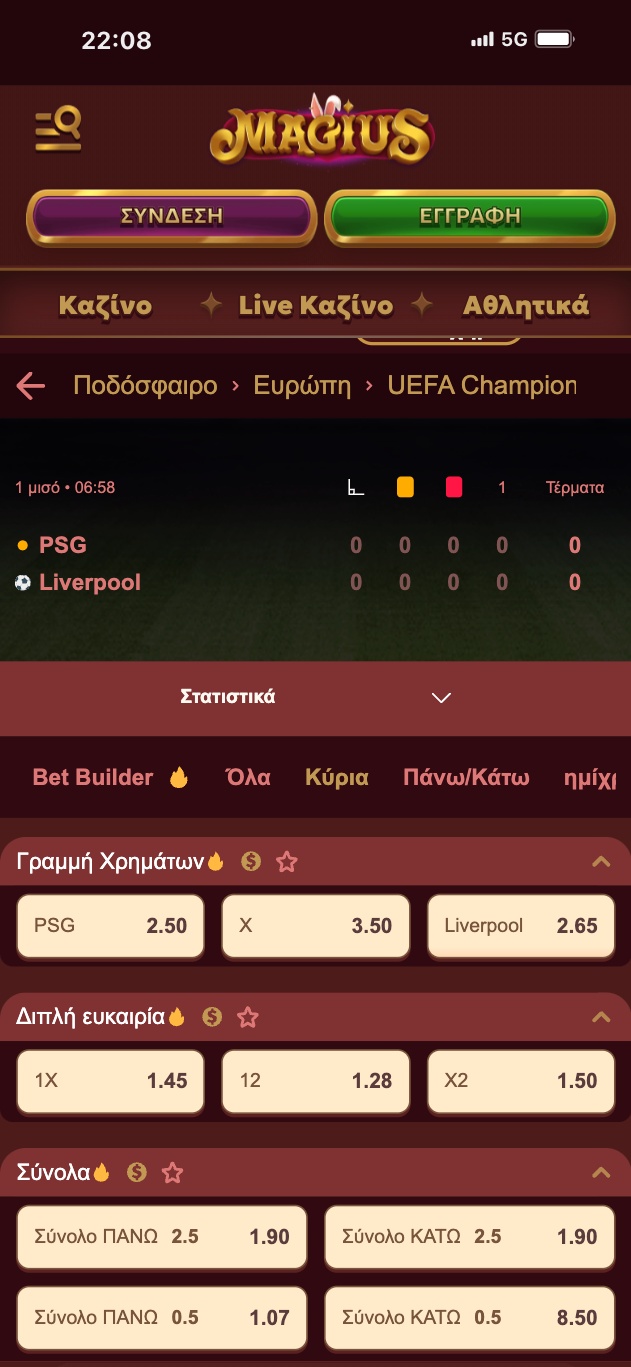631x1367 pixels.
Task: Bet on PSG at 2.50
Action: [110, 926]
